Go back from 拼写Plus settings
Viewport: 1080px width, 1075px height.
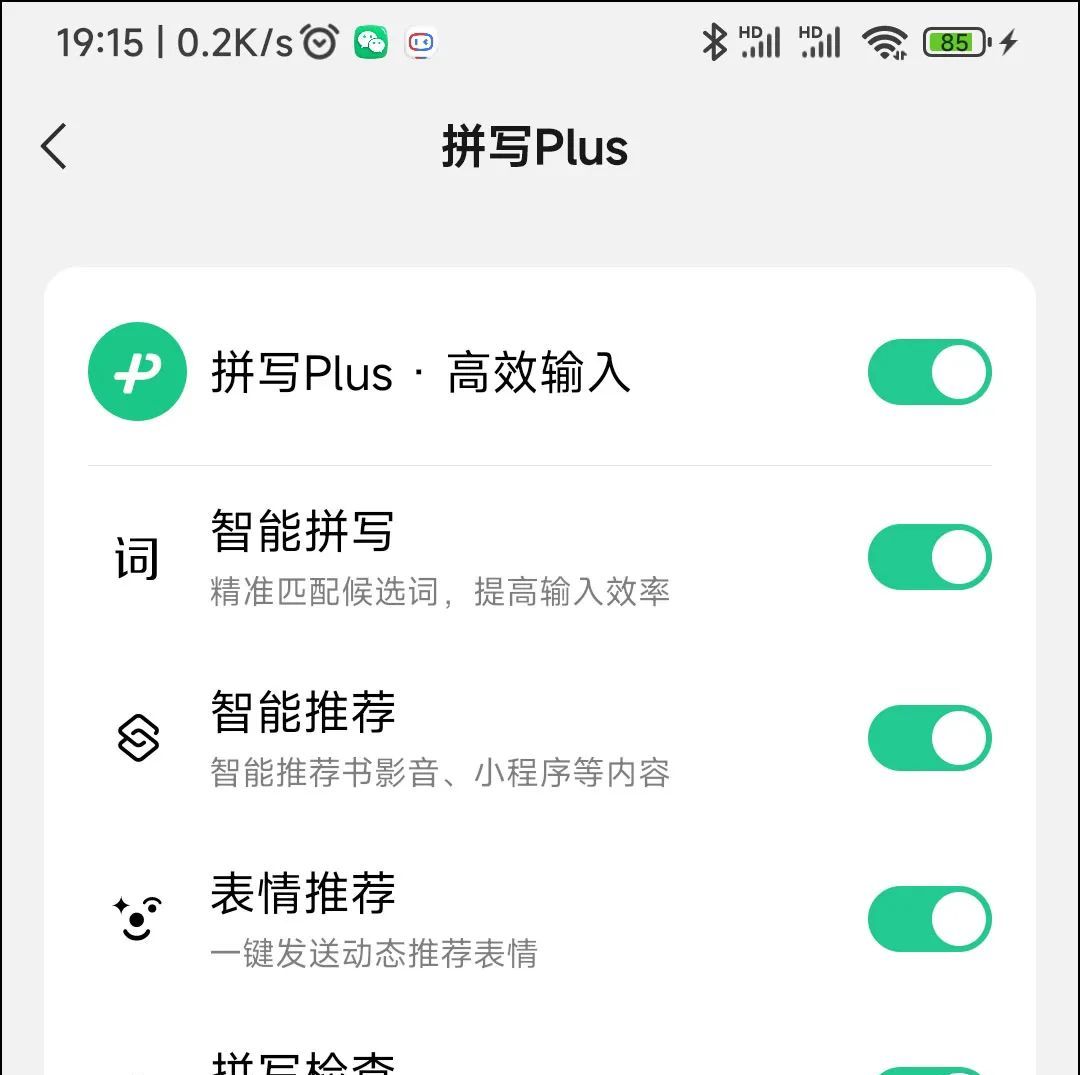(54, 147)
